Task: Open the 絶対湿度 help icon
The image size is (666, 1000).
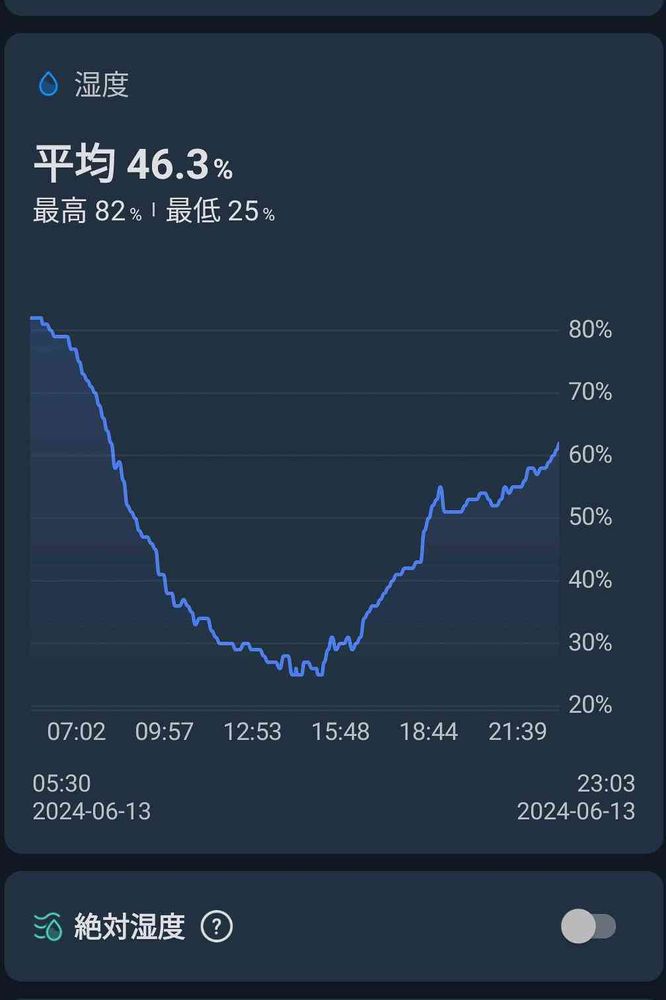Action: pyautogui.click(x=217, y=927)
